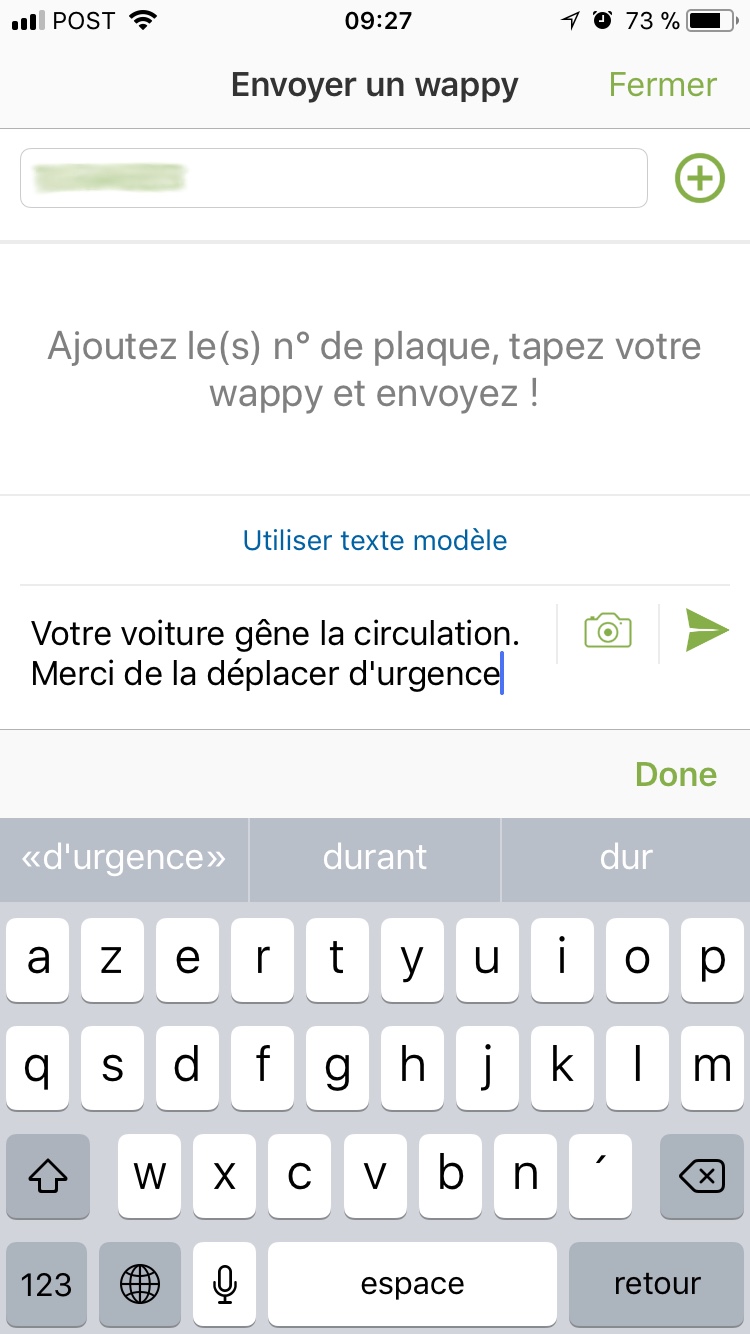Screen dimensions: 750x1334
Task: Attach a photo with the camera icon
Action: [608, 631]
